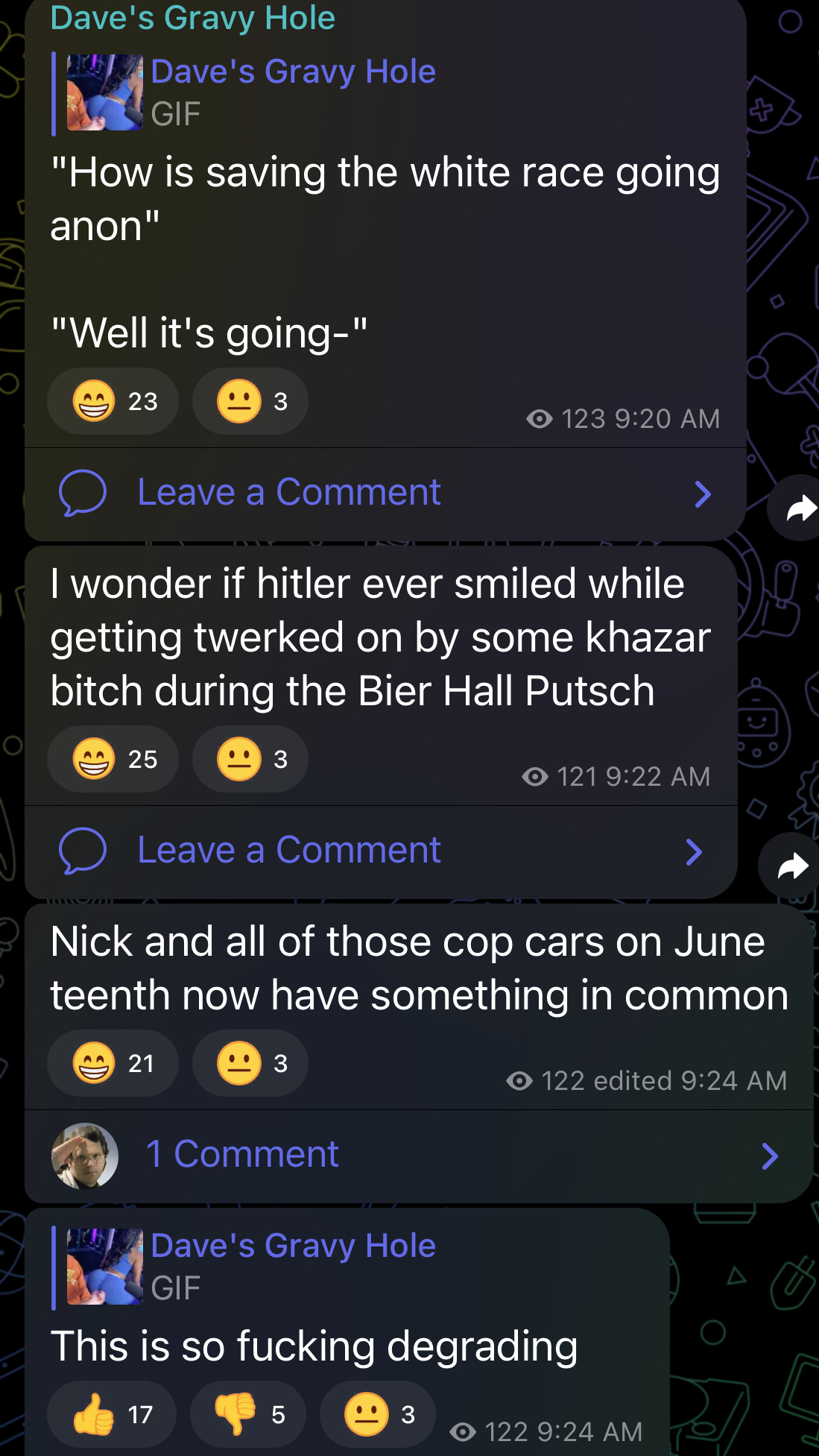Tap neutral face reaction on the edited 9:24 post
819x1456 pixels.
pos(250,1063)
